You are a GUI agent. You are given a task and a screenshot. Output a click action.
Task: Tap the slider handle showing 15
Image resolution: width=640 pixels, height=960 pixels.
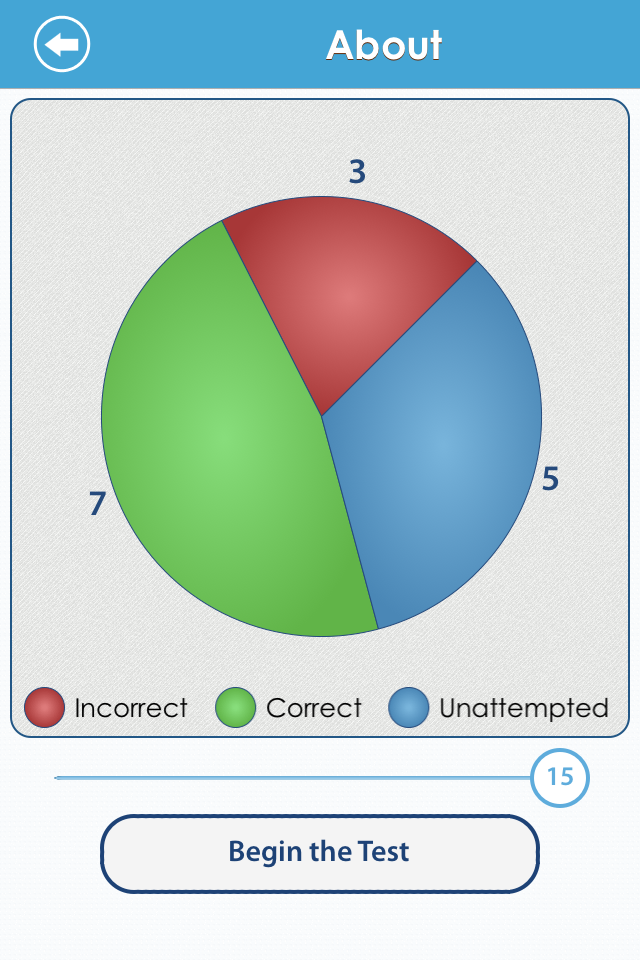click(x=560, y=777)
